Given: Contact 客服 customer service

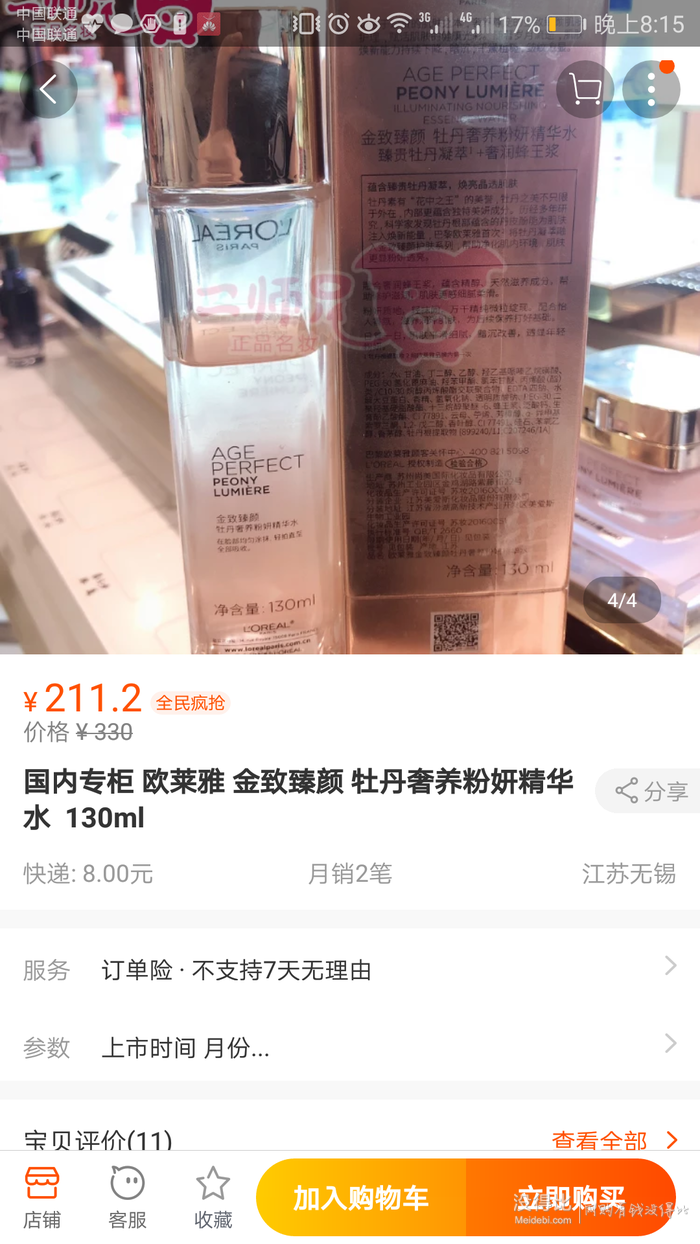Looking at the screenshot, I should 127,1196.
